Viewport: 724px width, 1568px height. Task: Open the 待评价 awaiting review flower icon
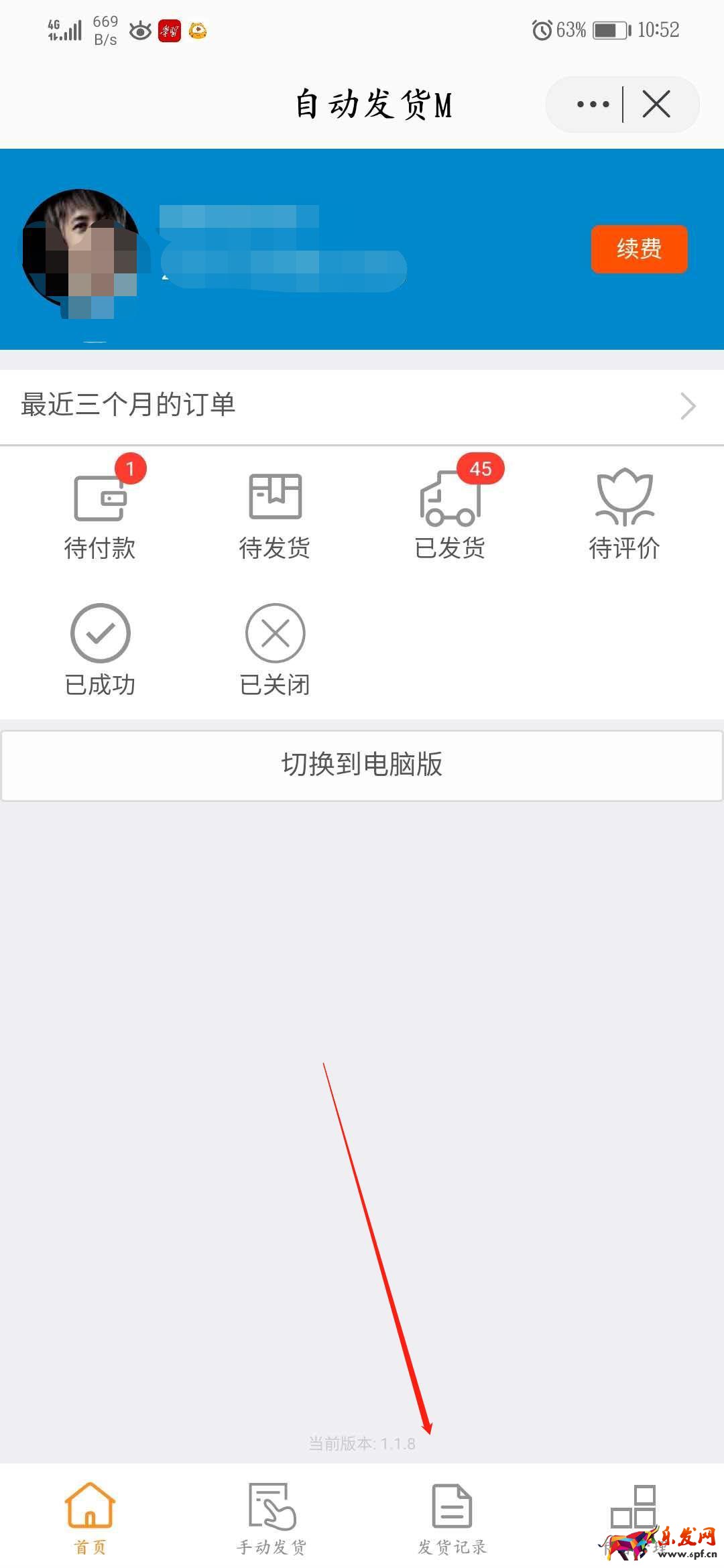pos(624,497)
